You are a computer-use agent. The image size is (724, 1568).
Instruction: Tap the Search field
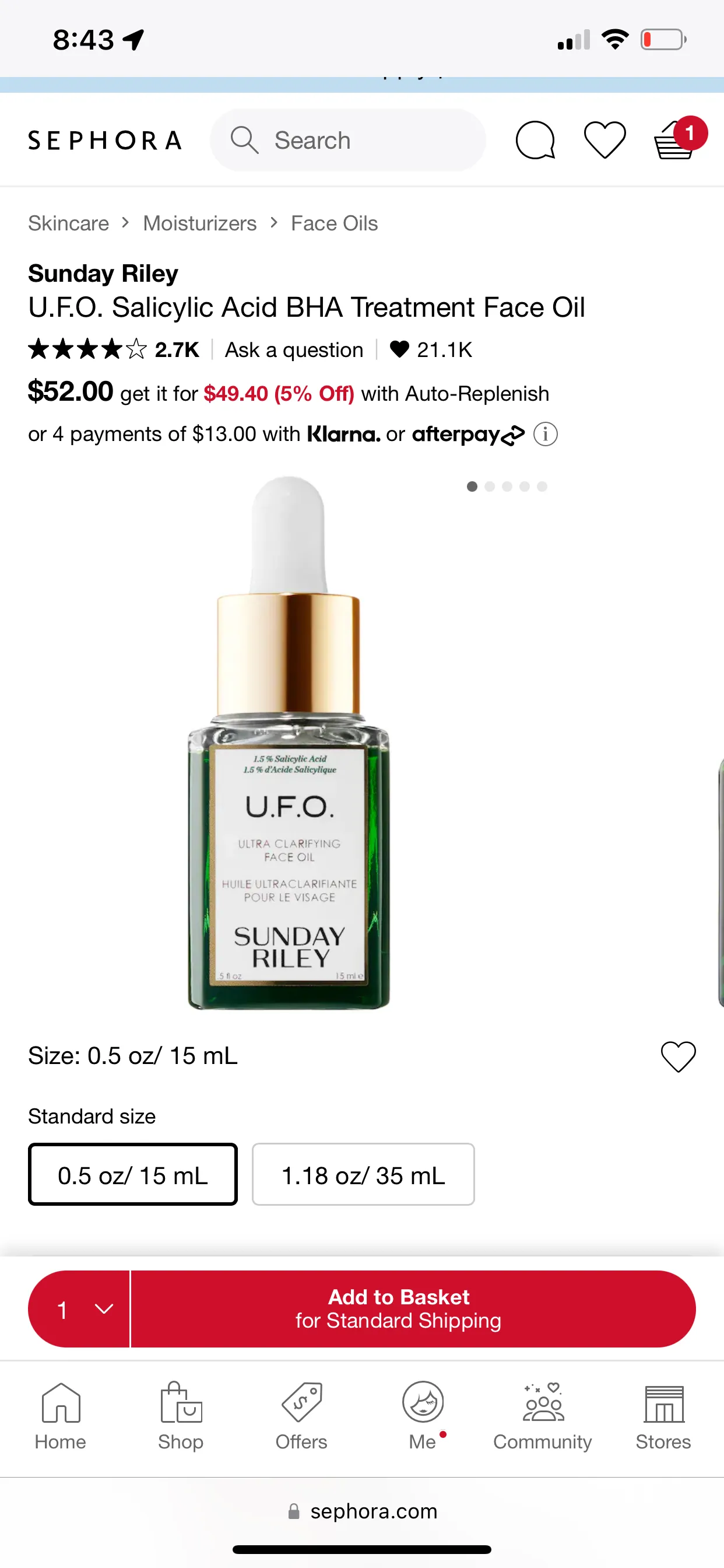(x=347, y=140)
